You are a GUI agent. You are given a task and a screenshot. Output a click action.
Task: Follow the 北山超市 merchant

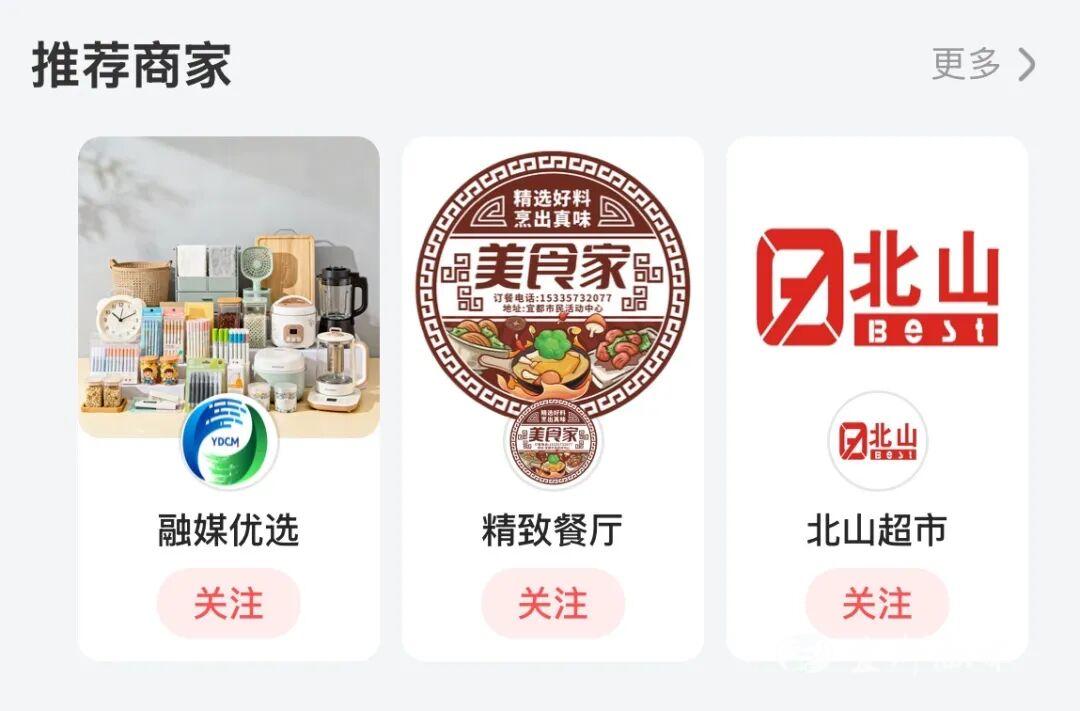point(876,603)
